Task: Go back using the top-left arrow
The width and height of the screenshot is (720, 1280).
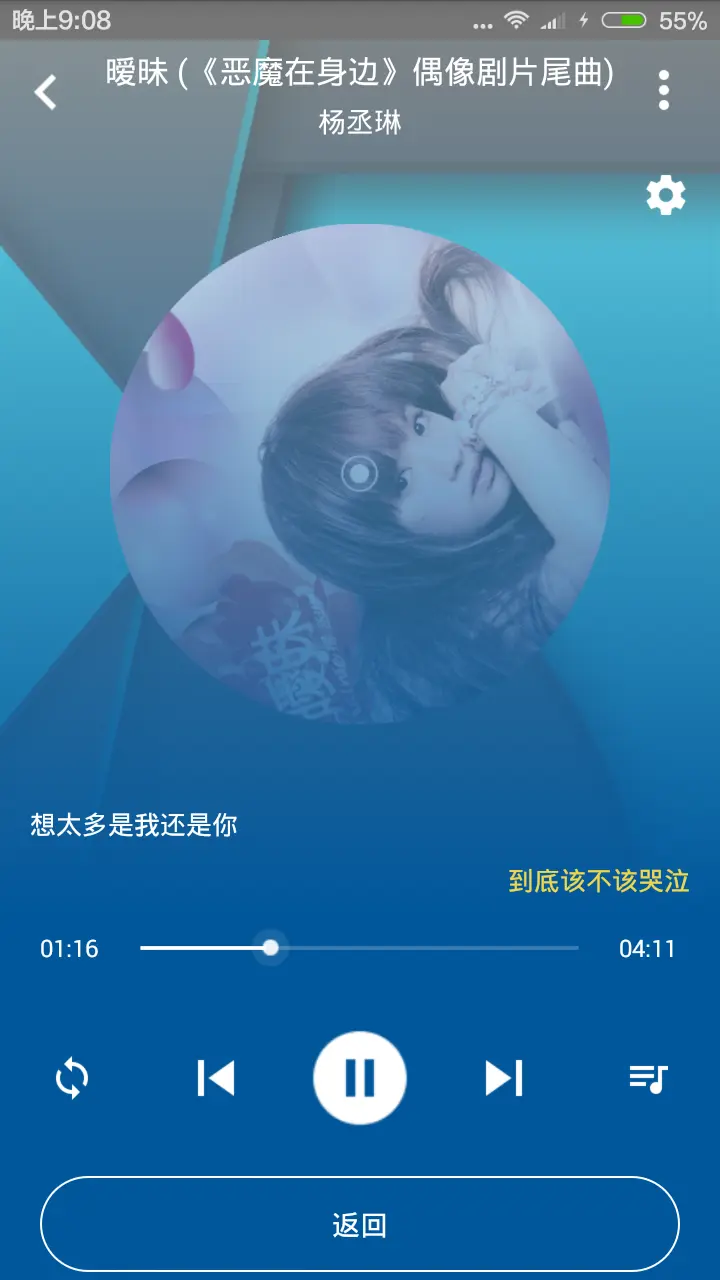Action: coord(46,92)
